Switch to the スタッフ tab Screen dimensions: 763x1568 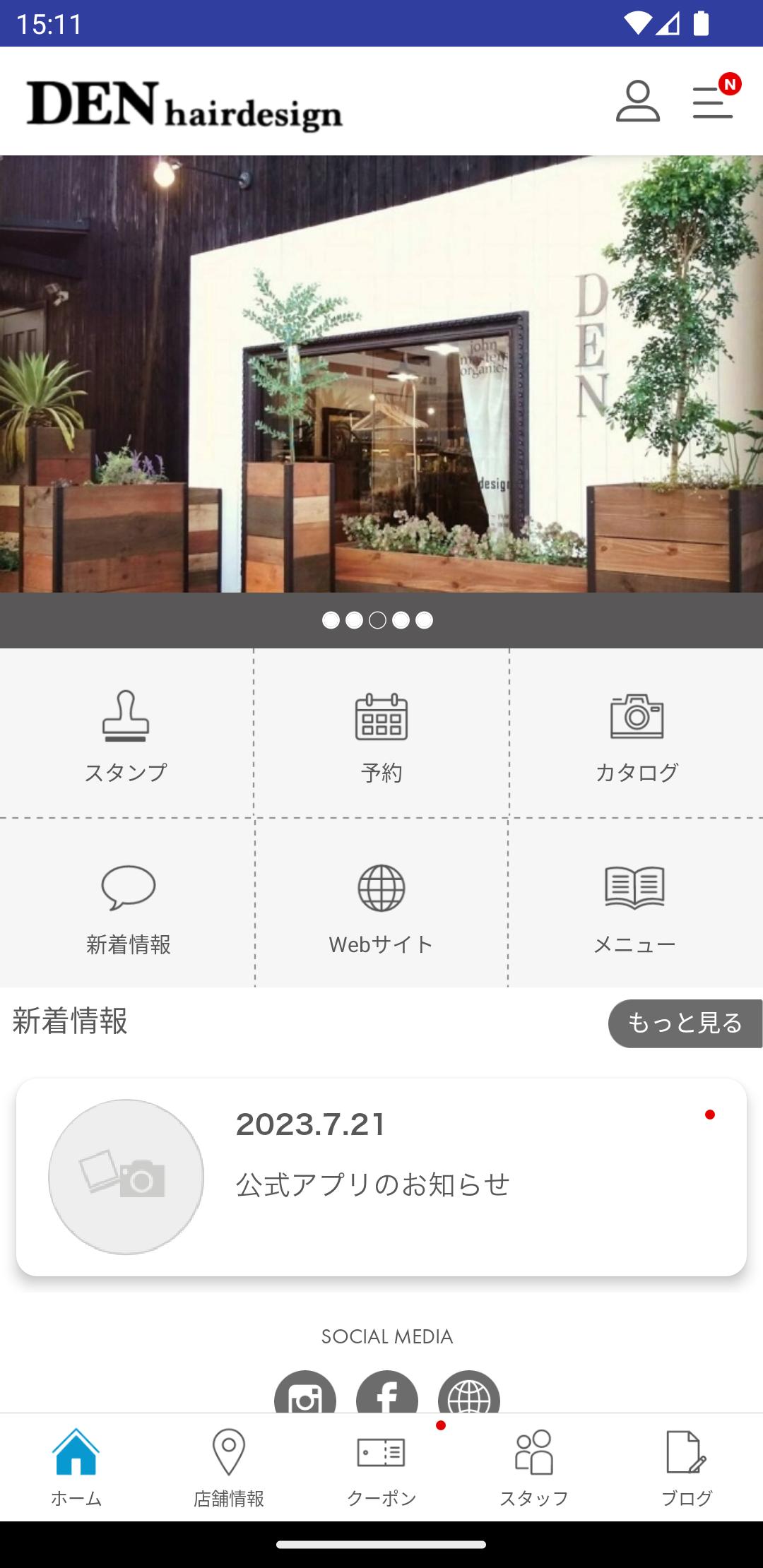(534, 1467)
